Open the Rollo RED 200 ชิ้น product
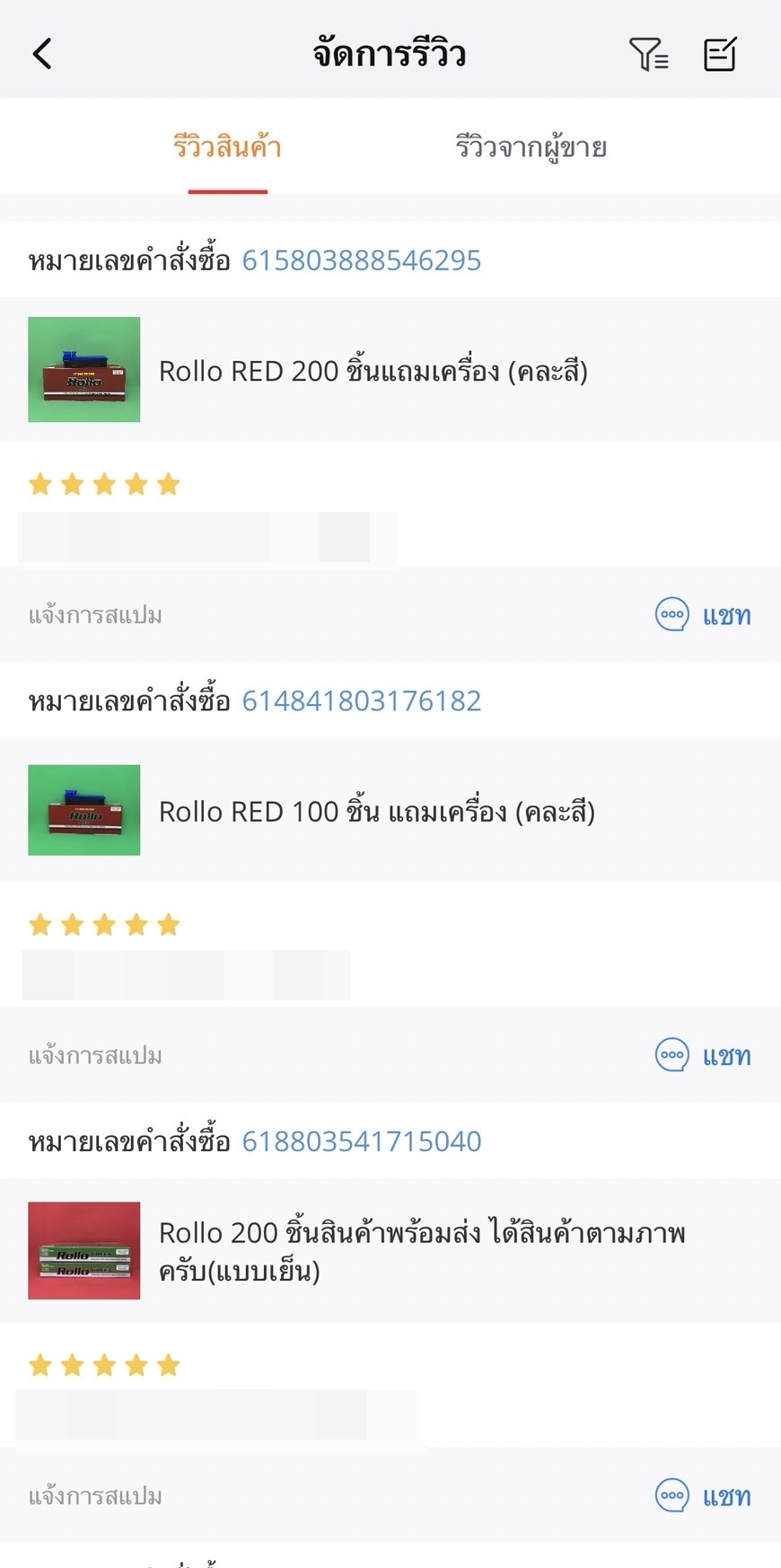This screenshot has width=781, height=1568. click(x=373, y=370)
